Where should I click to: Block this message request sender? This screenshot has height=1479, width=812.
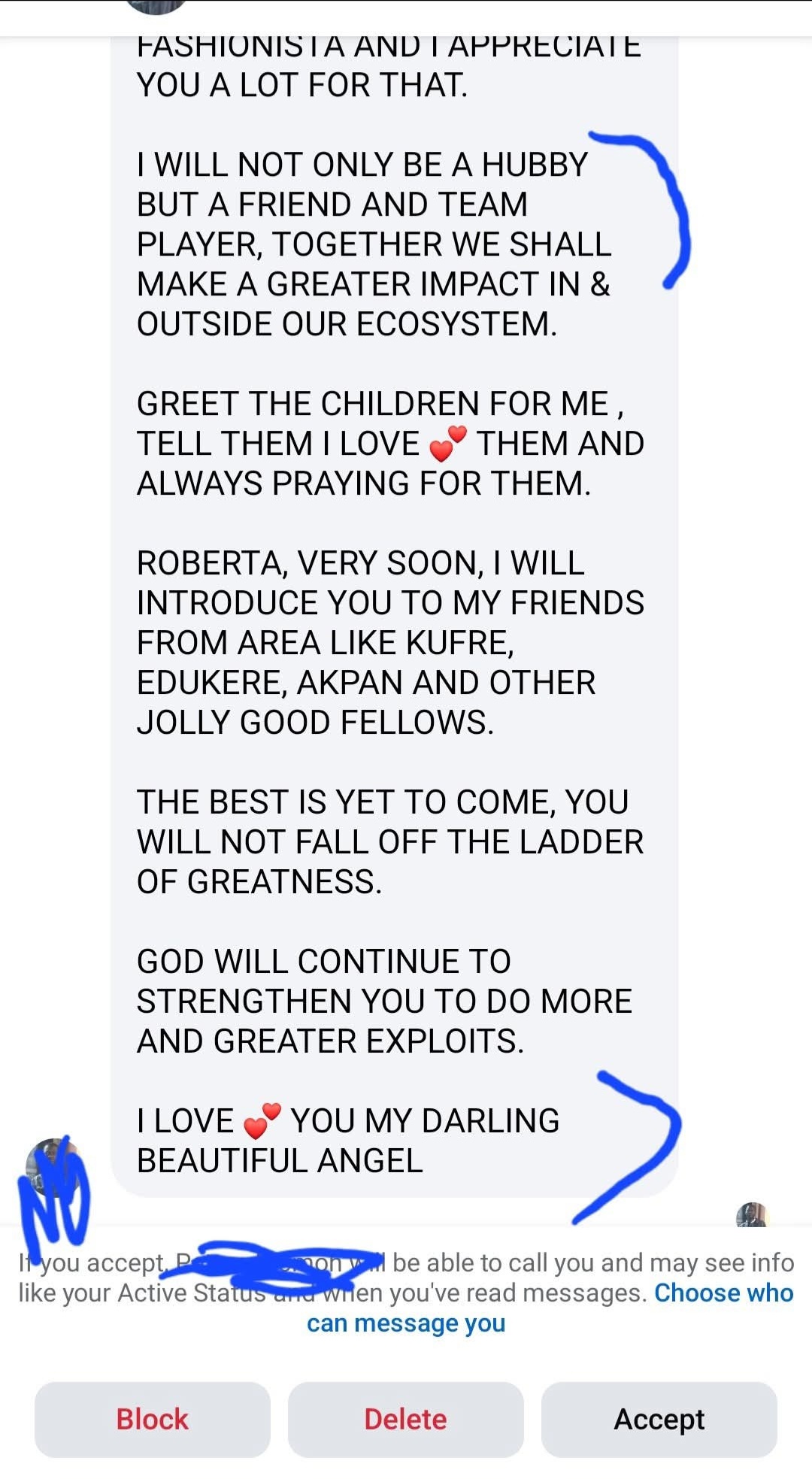(152, 1419)
